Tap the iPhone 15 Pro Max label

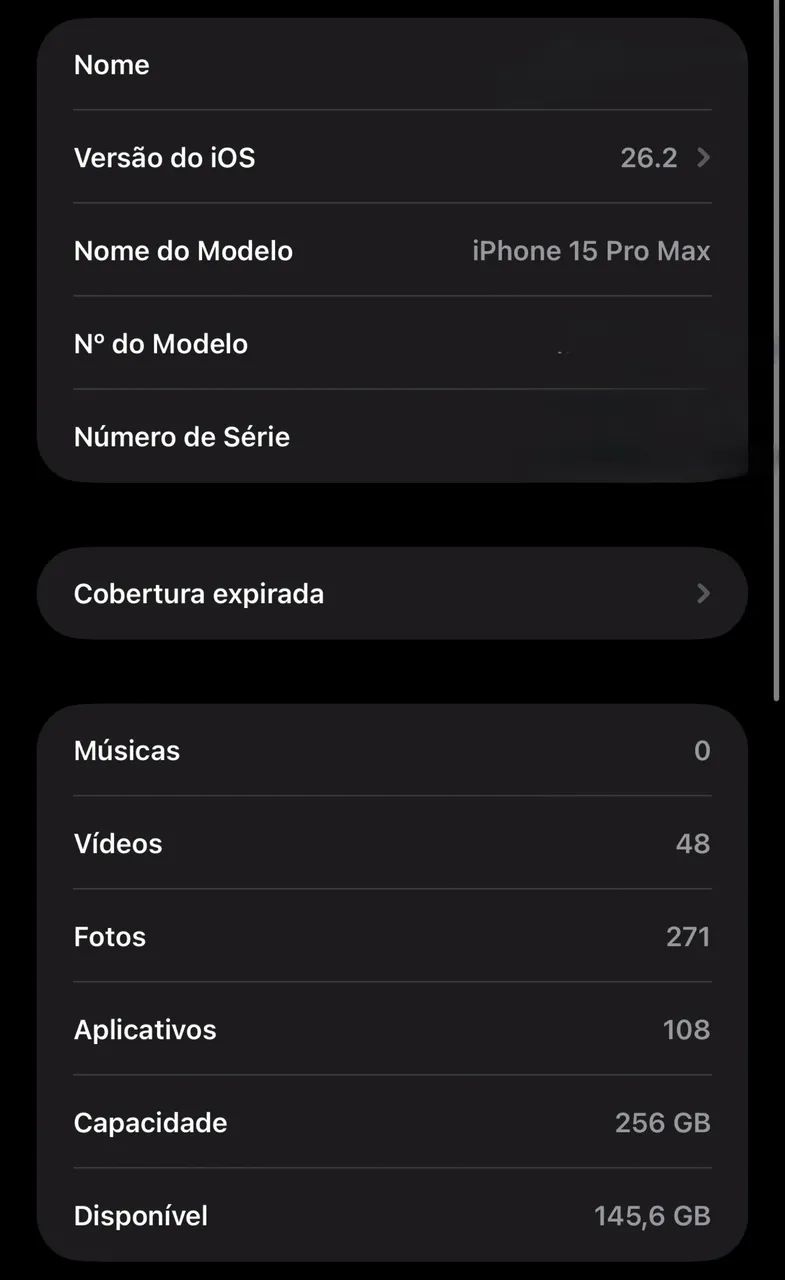click(x=592, y=250)
